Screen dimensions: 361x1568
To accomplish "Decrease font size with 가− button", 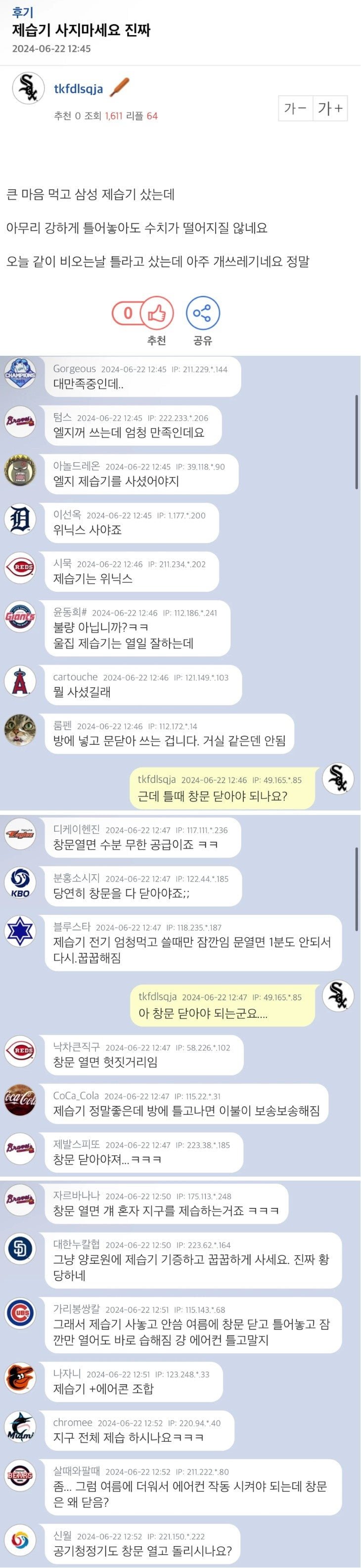I will click(x=295, y=108).
